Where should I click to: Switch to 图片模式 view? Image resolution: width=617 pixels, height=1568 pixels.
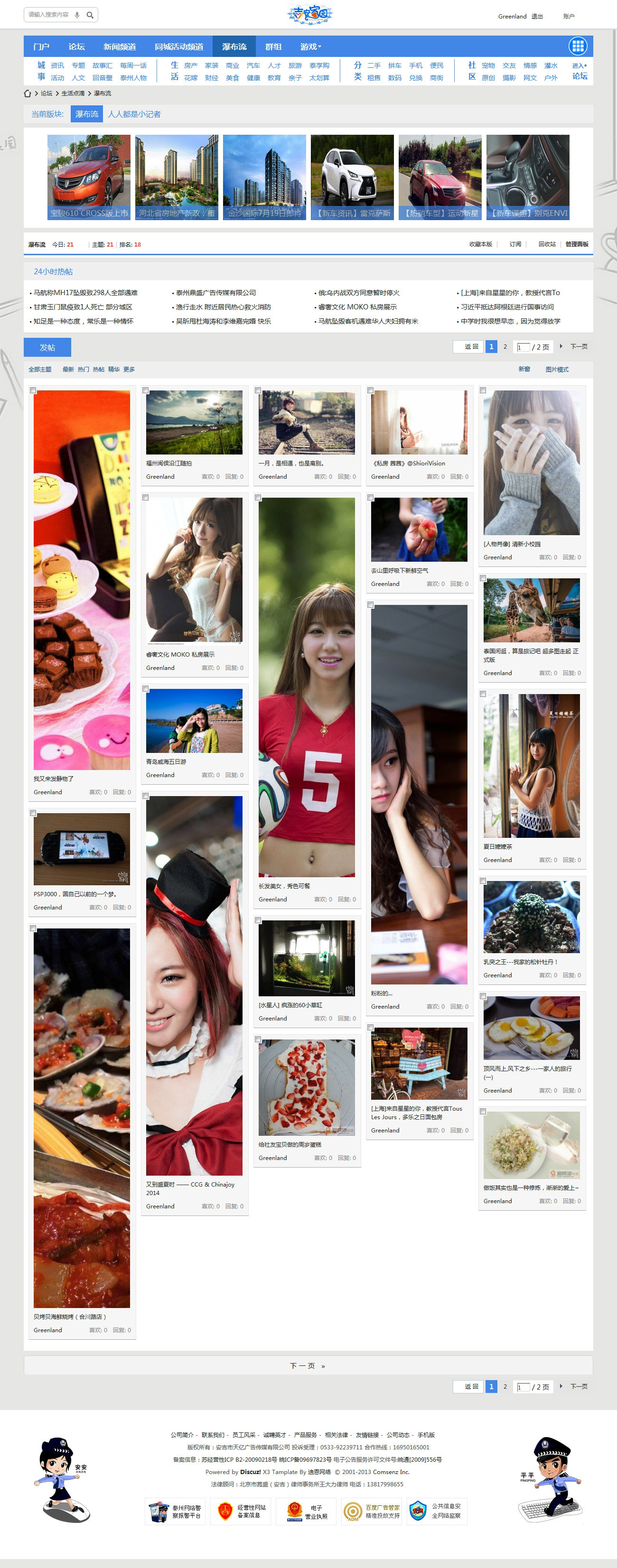pyautogui.click(x=556, y=370)
